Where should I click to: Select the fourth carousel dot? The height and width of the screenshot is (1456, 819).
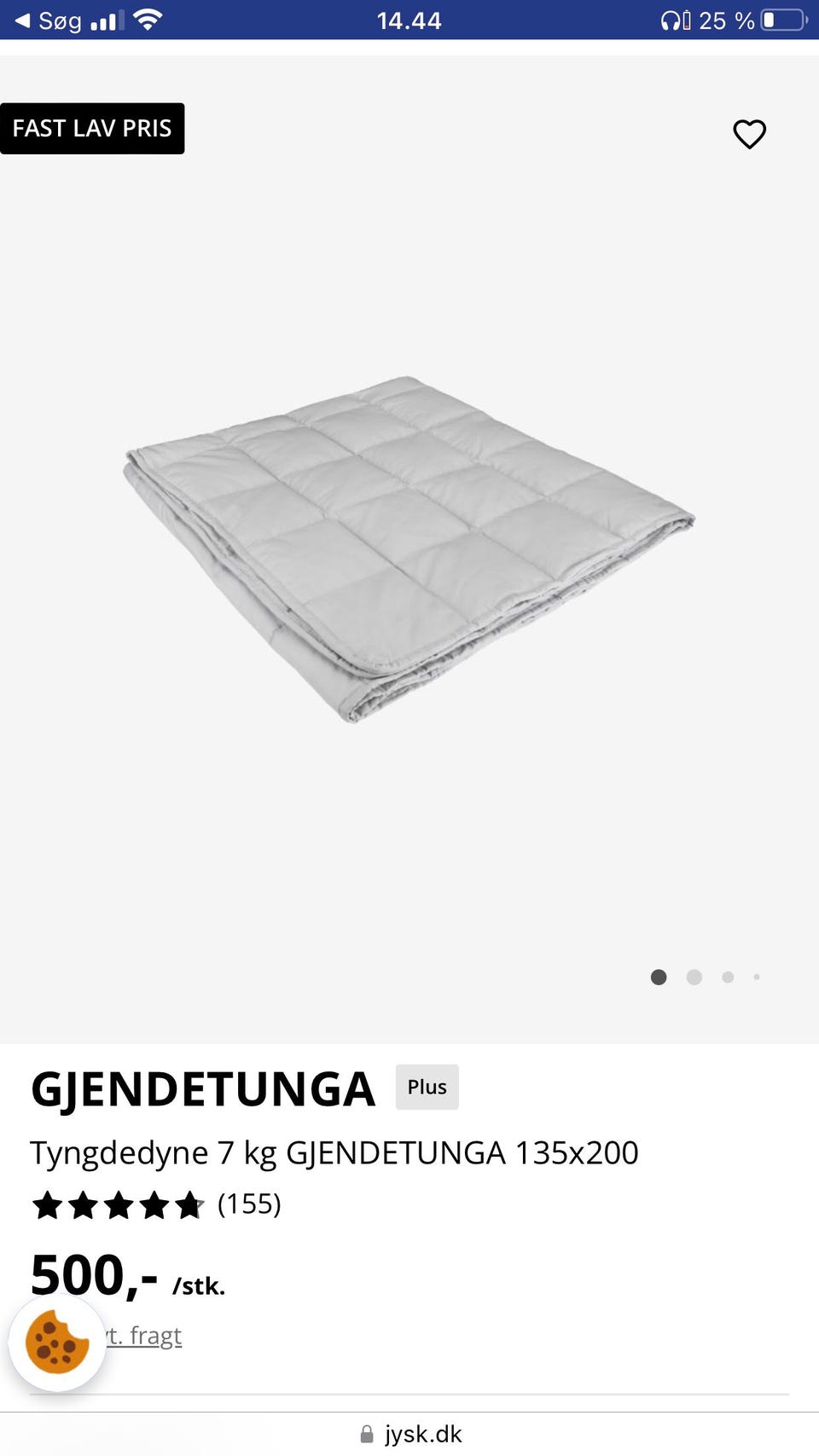(757, 977)
